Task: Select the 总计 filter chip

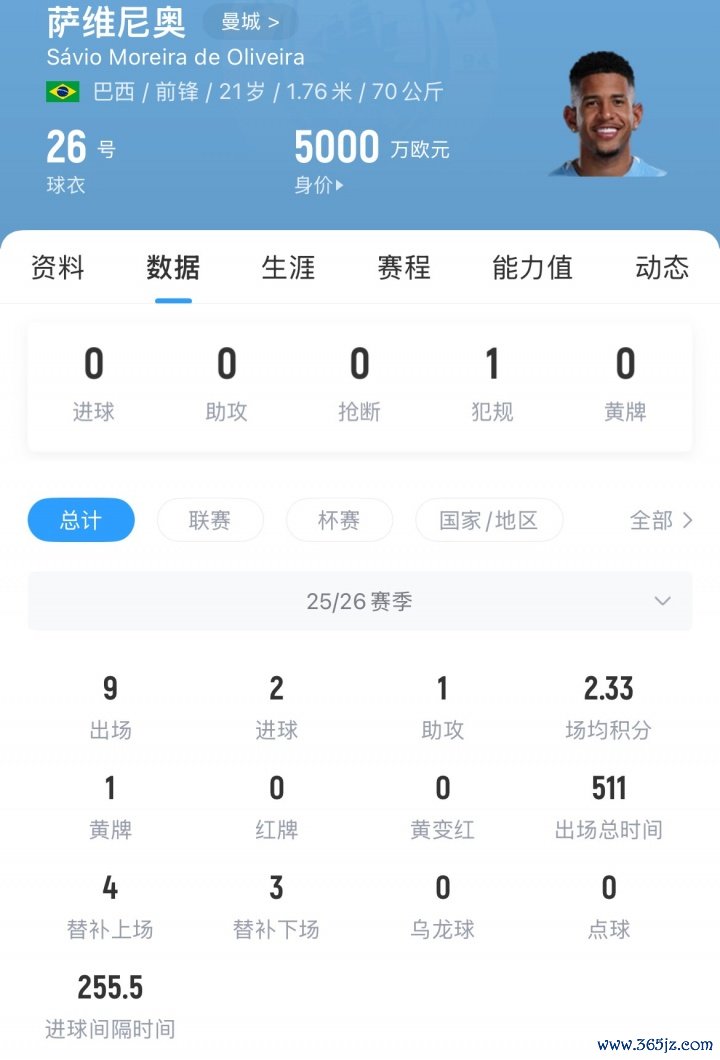Action: pyautogui.click(x=81, y=520)
